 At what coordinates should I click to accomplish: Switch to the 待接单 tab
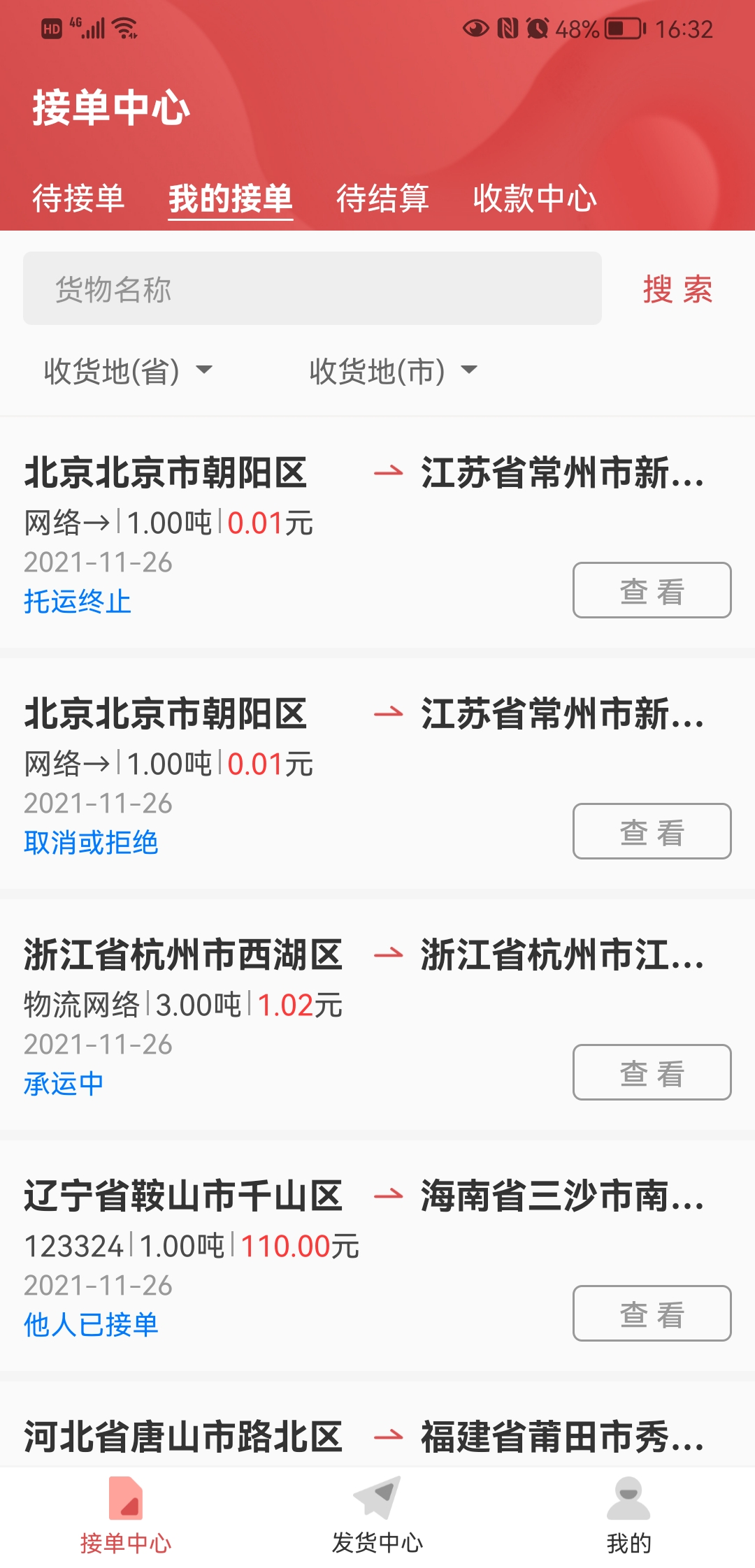(x=78, y=198)
